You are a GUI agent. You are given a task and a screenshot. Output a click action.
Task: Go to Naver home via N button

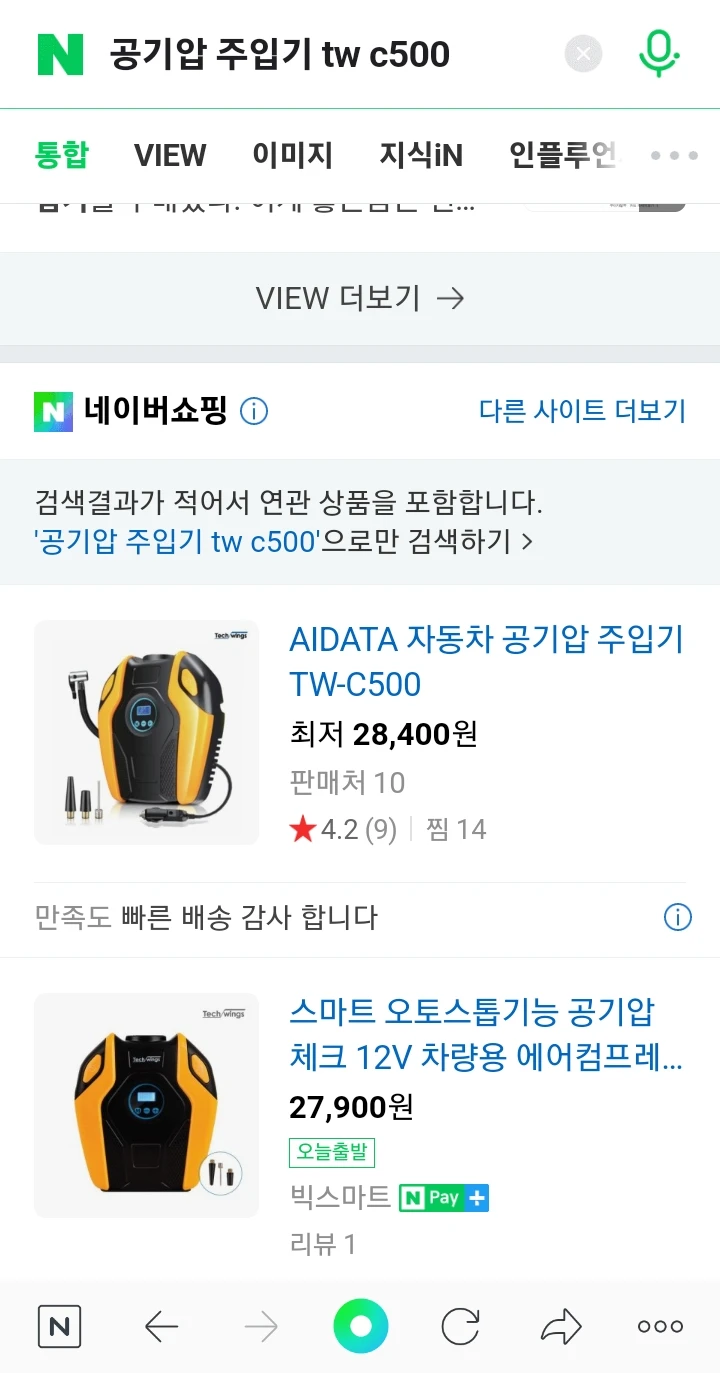point(59,1327)
